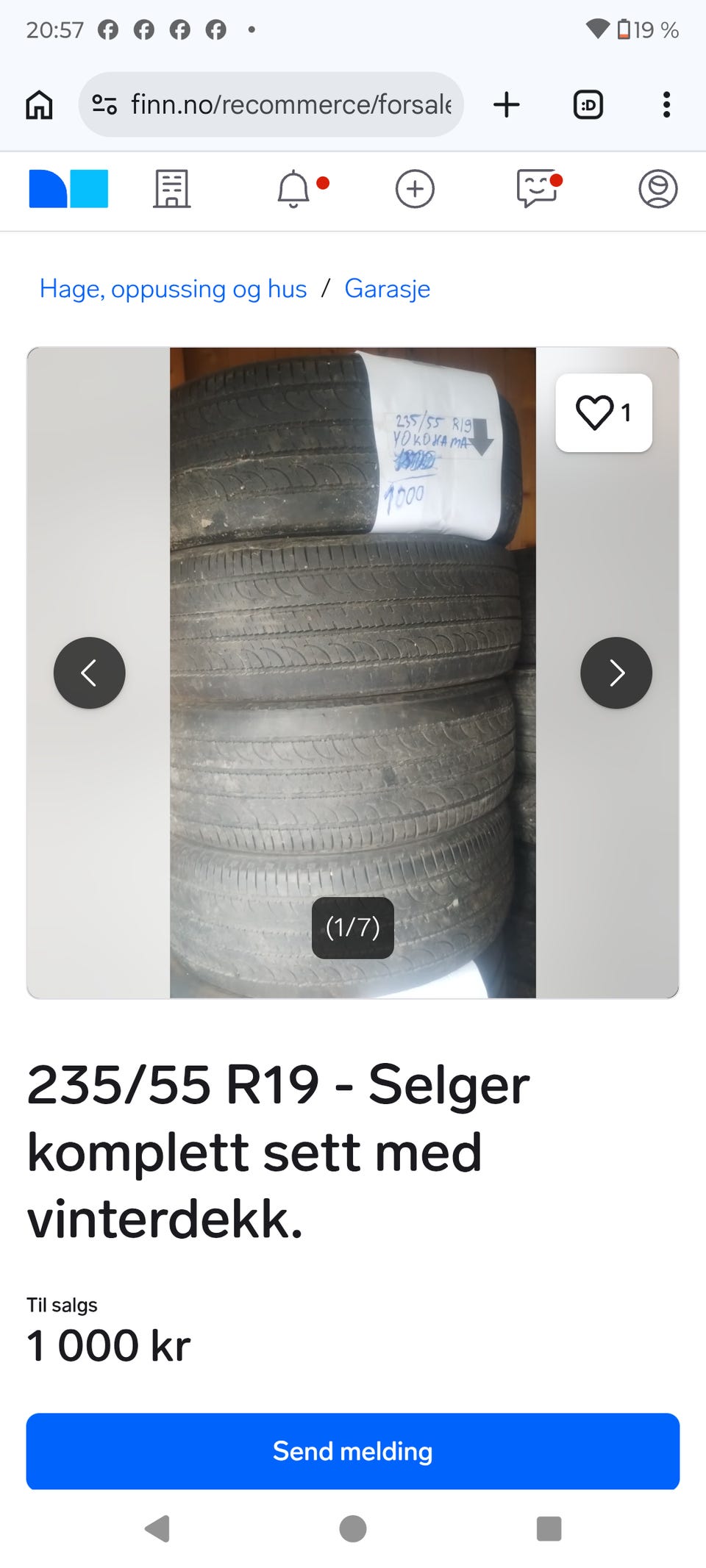Screen dimensions: 706x1568
Task: Create a new ad with plus icon
Action: 415,189
